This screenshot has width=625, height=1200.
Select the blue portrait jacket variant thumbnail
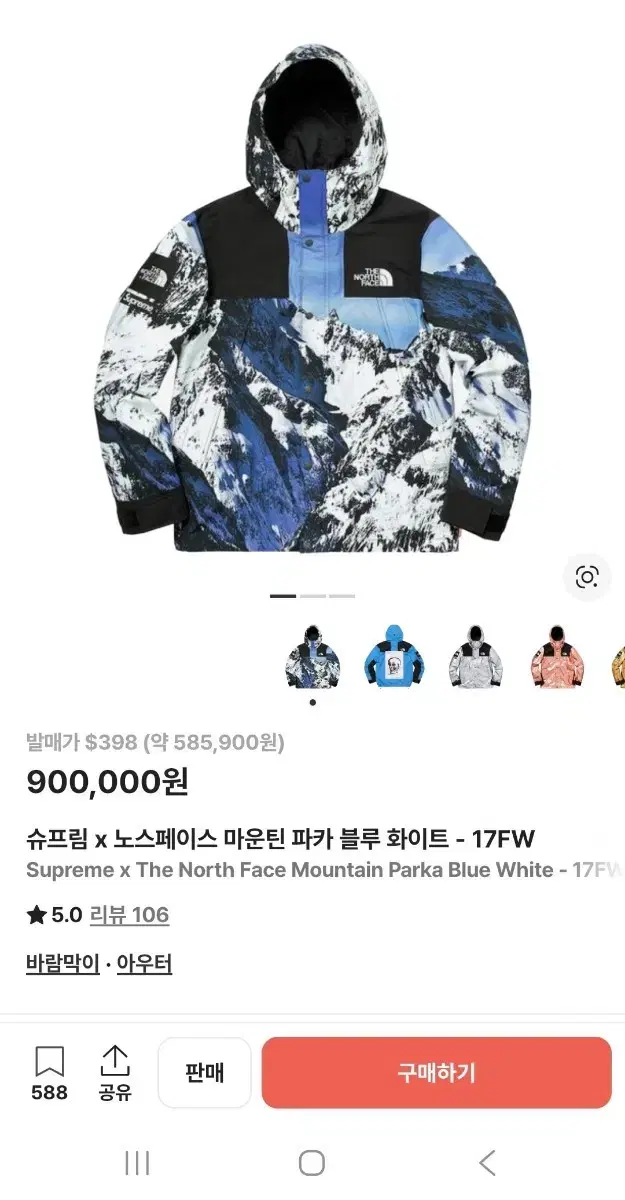coord(393,655)
